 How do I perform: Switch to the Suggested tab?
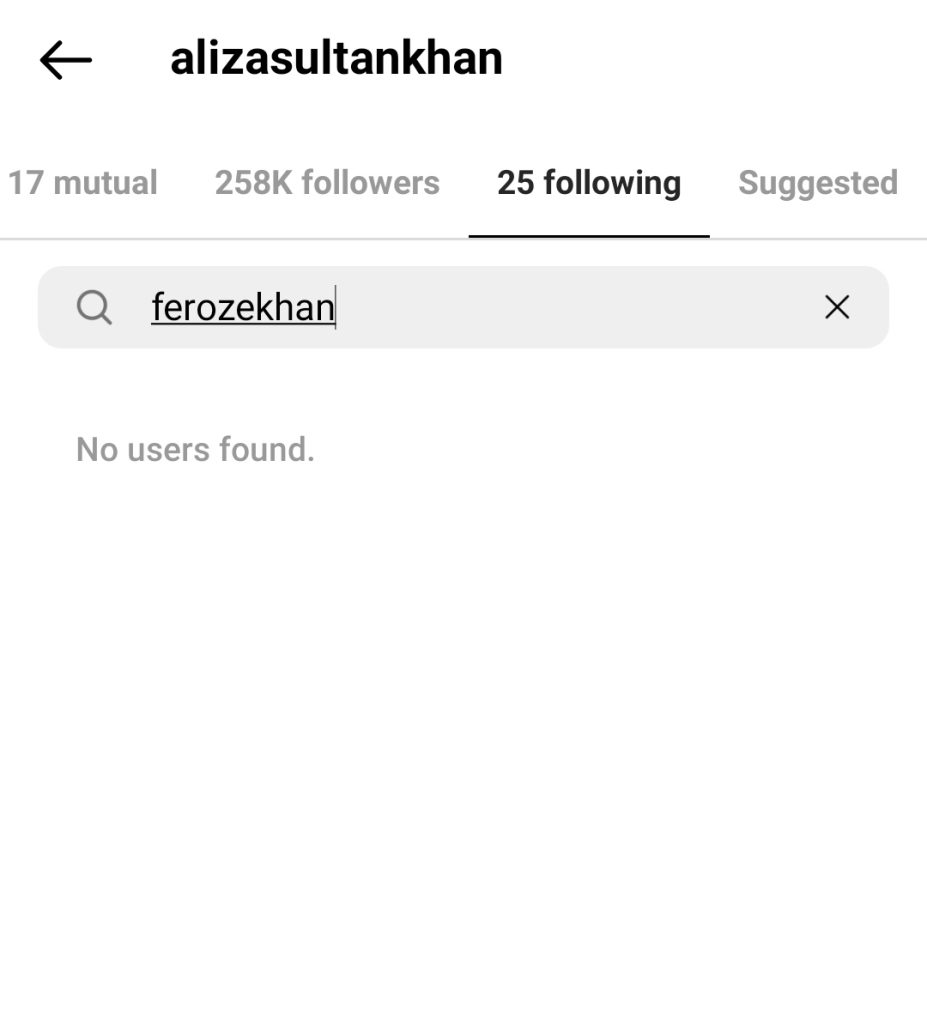pyautogui.click(x=817, y=183)
